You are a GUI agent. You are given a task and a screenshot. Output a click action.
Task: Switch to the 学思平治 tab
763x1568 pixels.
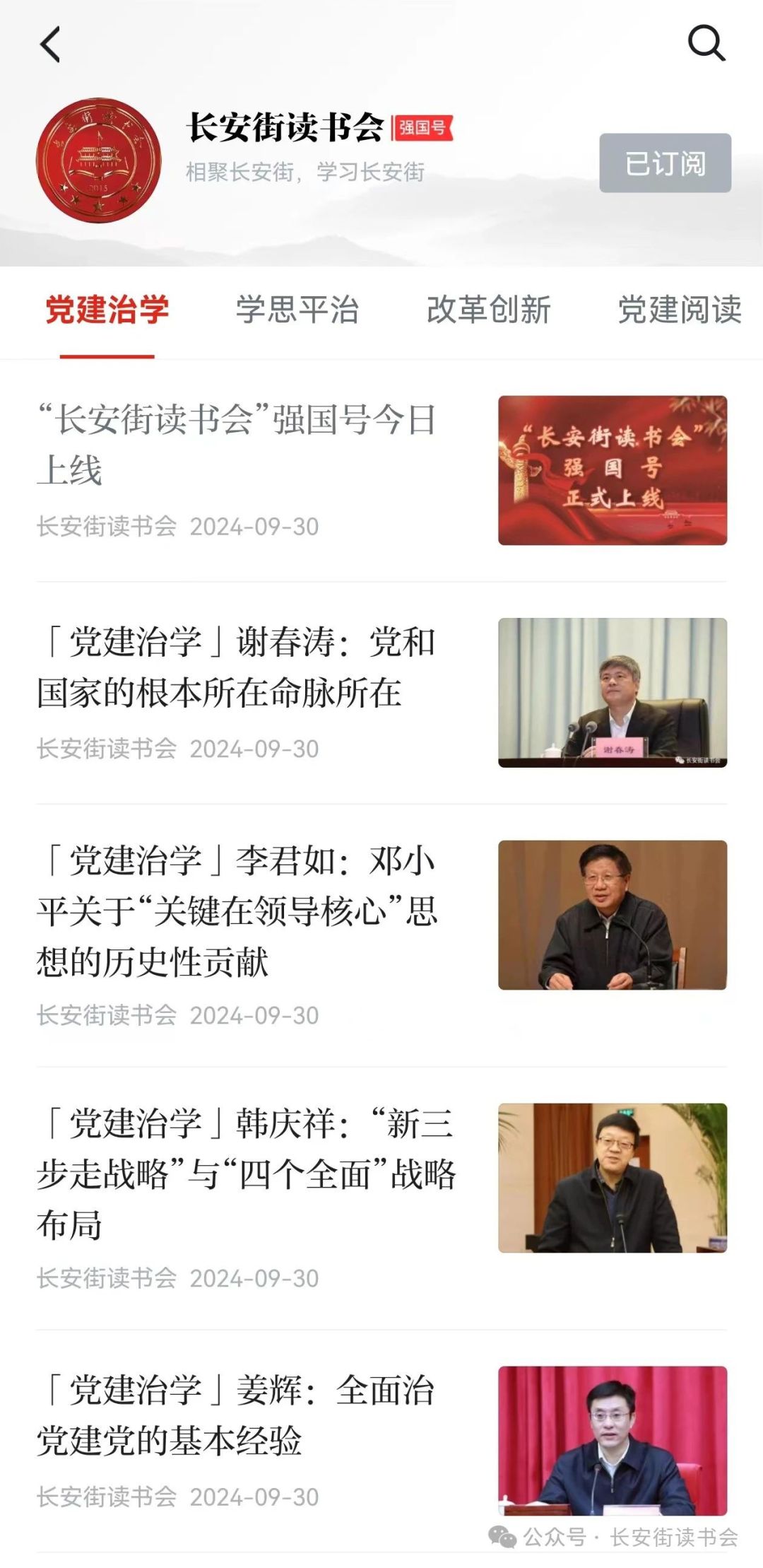point(297,310)
